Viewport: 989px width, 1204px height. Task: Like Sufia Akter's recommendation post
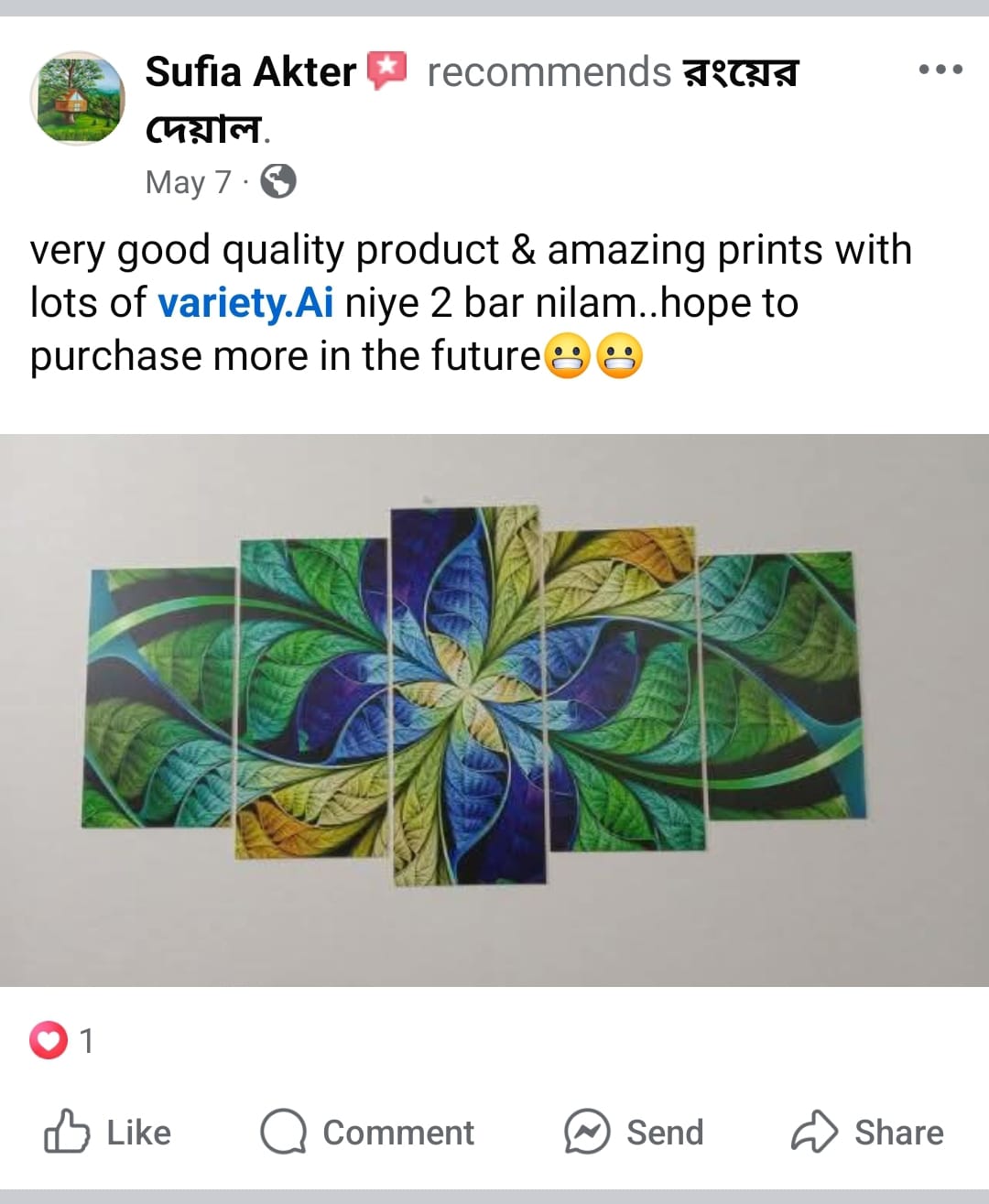(x=108, y=1133)
